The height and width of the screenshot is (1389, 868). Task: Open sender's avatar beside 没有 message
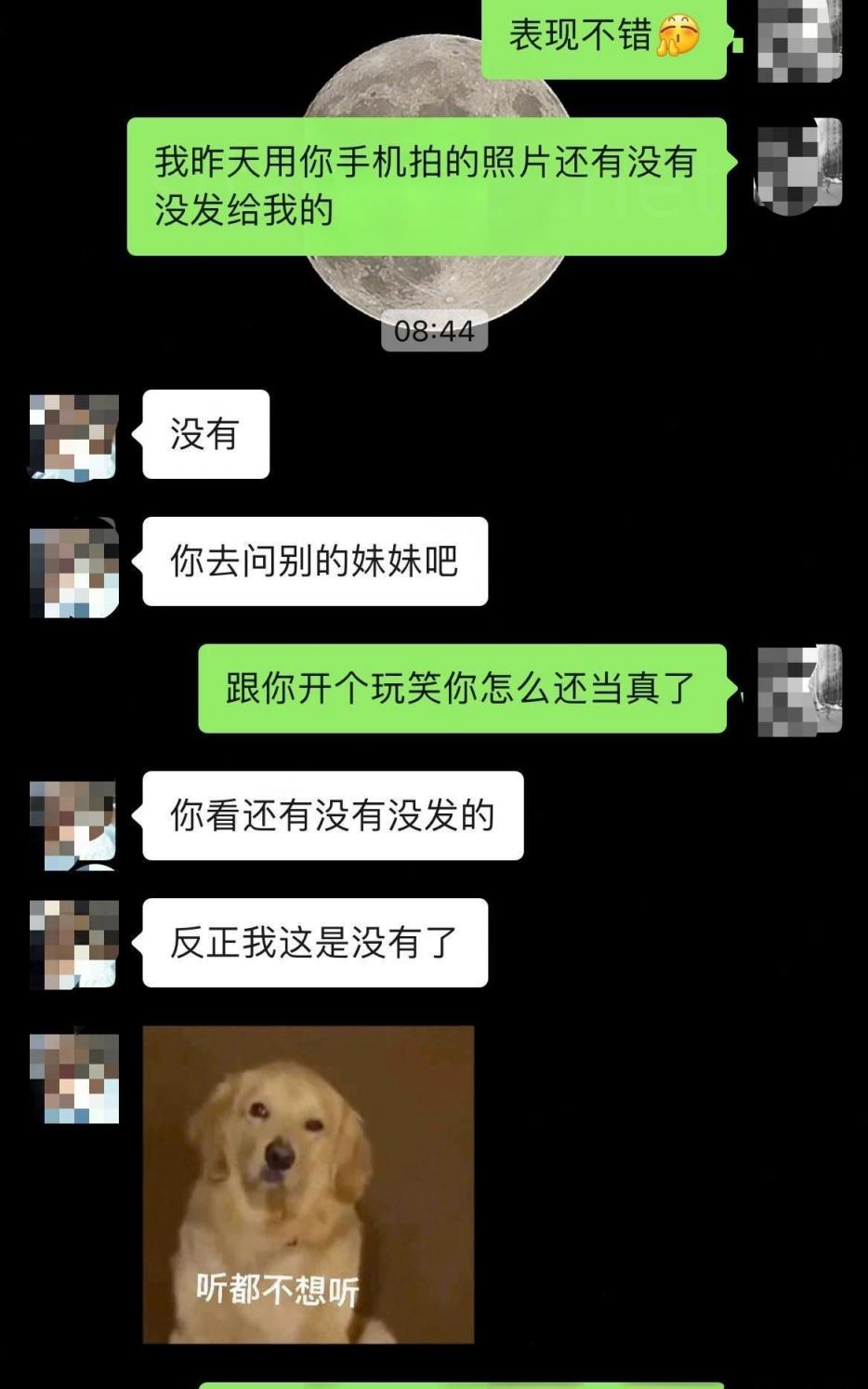coord(73,436)
